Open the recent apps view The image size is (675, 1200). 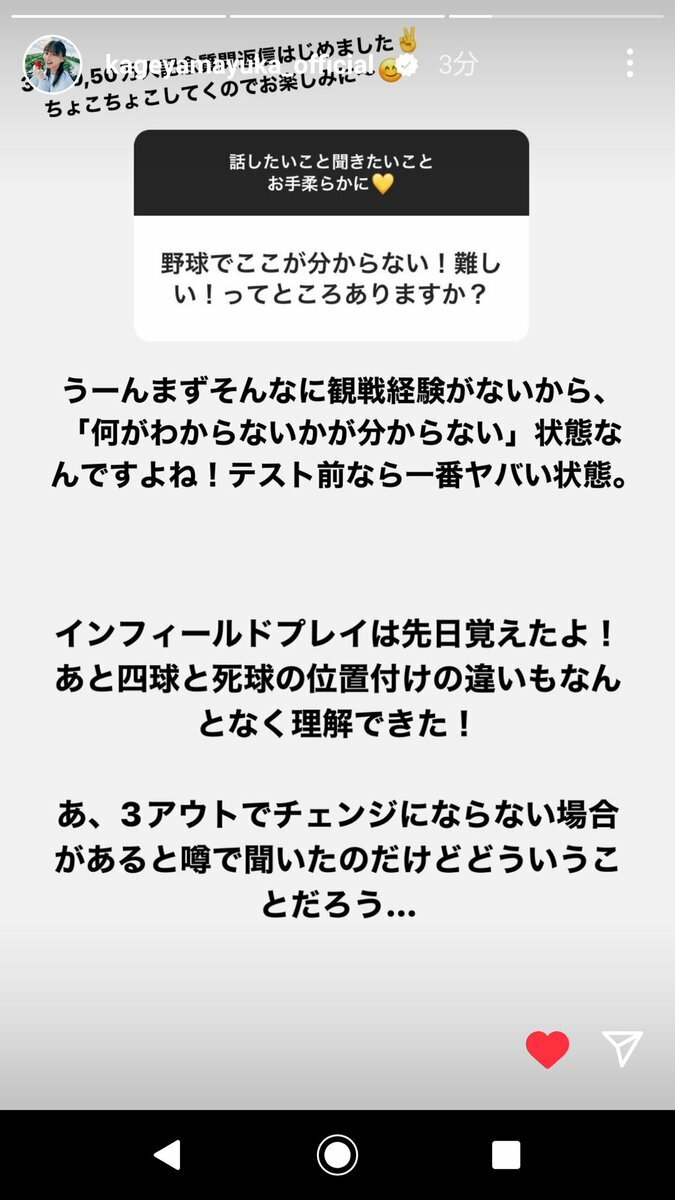point(506,1155)
